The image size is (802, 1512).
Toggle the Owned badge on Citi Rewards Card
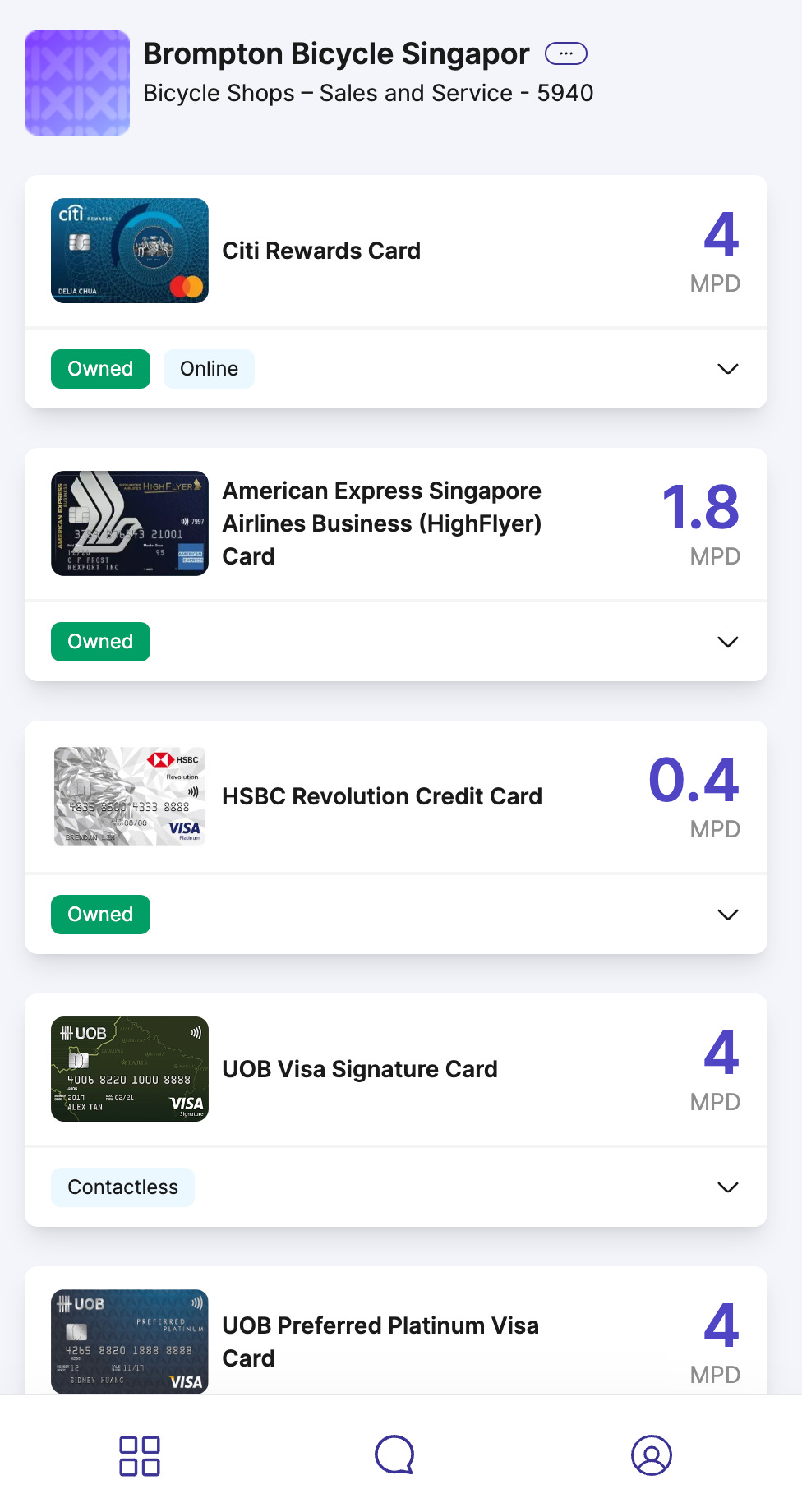coord(100,368)
